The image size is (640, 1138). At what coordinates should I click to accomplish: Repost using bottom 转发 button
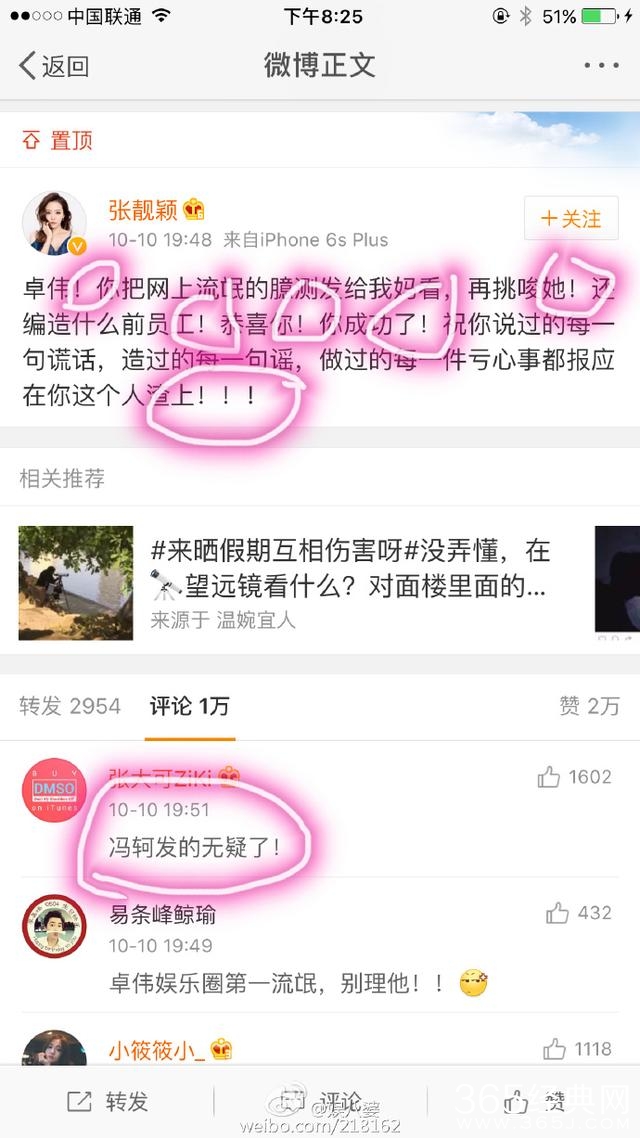click(108, 1102)
